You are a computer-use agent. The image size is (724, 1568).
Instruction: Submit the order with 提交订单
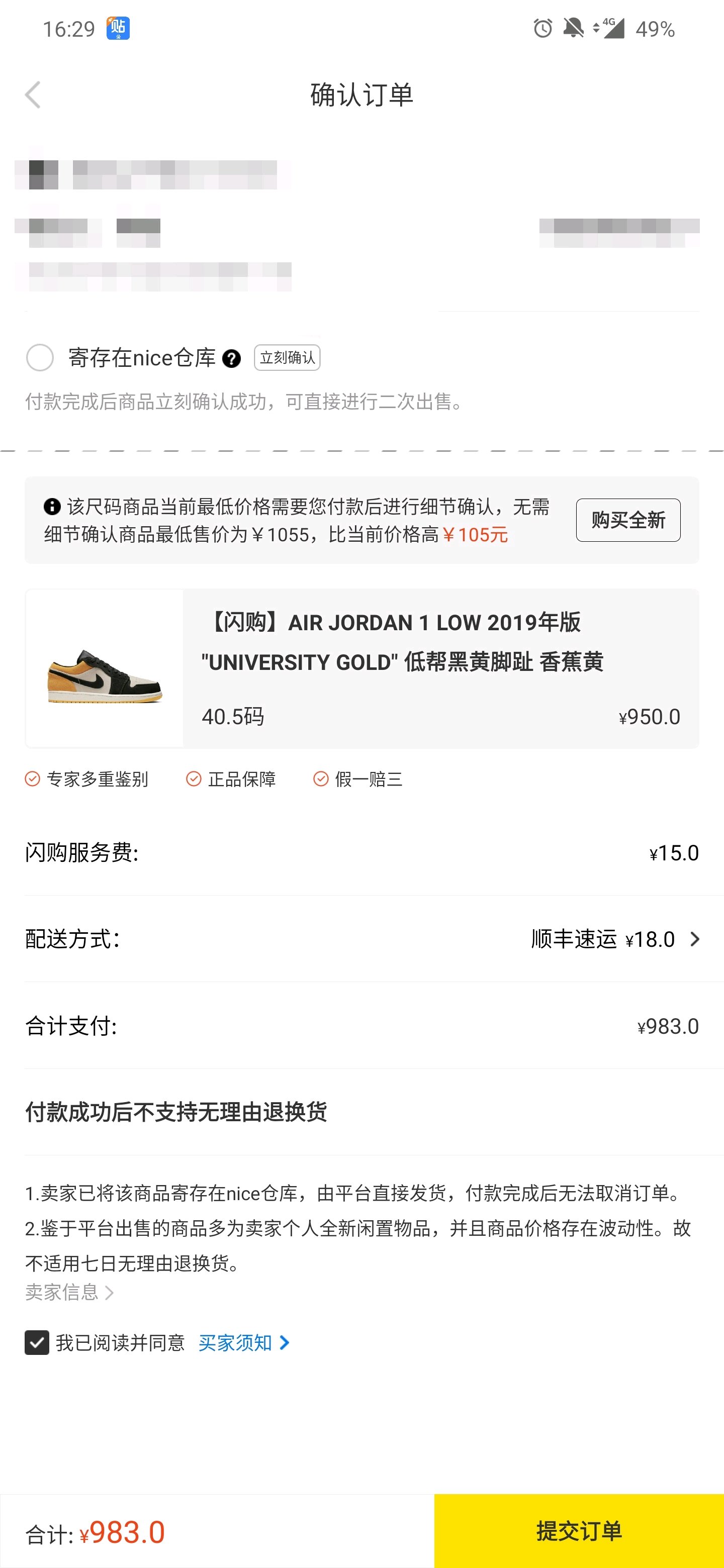point(579,1531)
